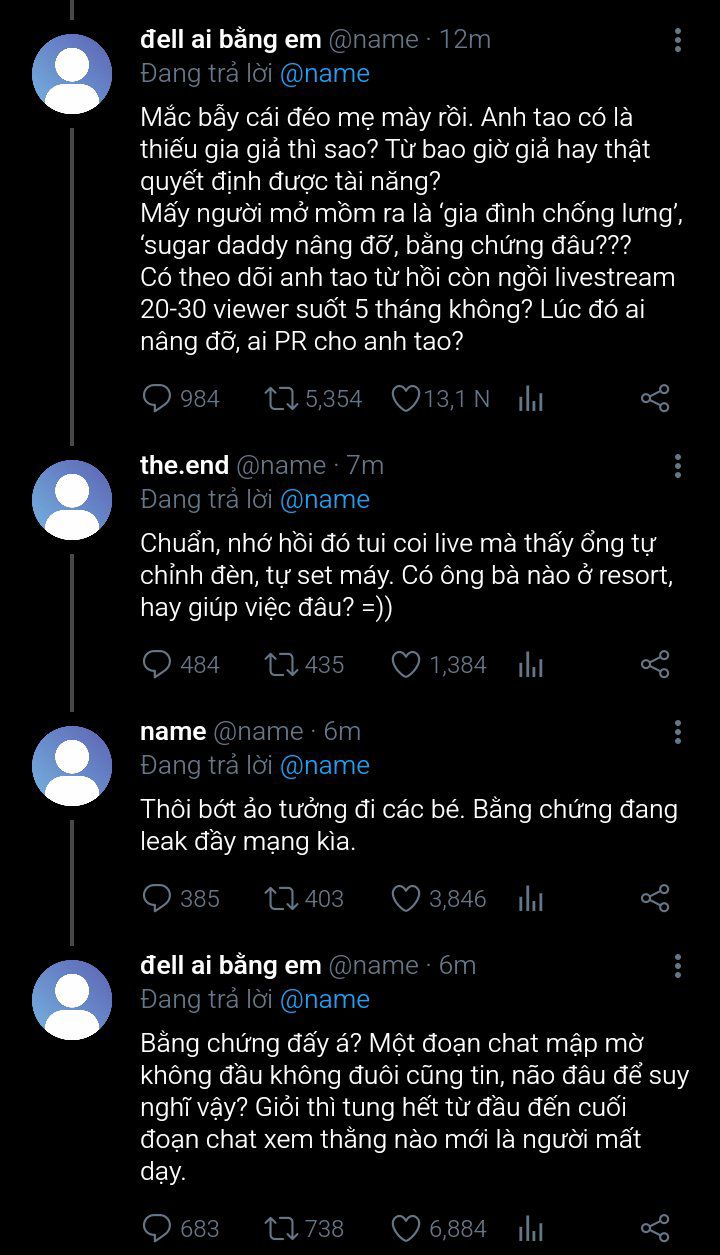Open overflow menu on the 12m tweet
Viewport: 720px width, 1255px height.
coord(678,40)
